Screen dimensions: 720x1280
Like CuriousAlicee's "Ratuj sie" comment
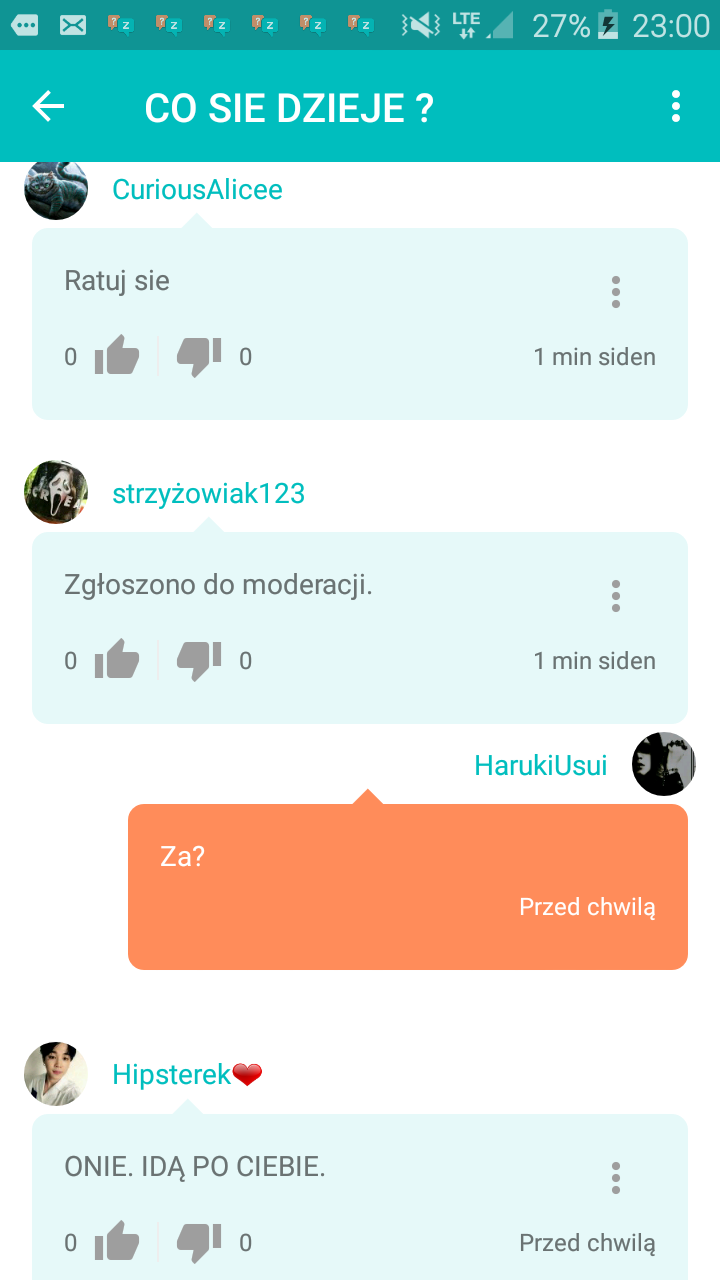coord(117,356)
